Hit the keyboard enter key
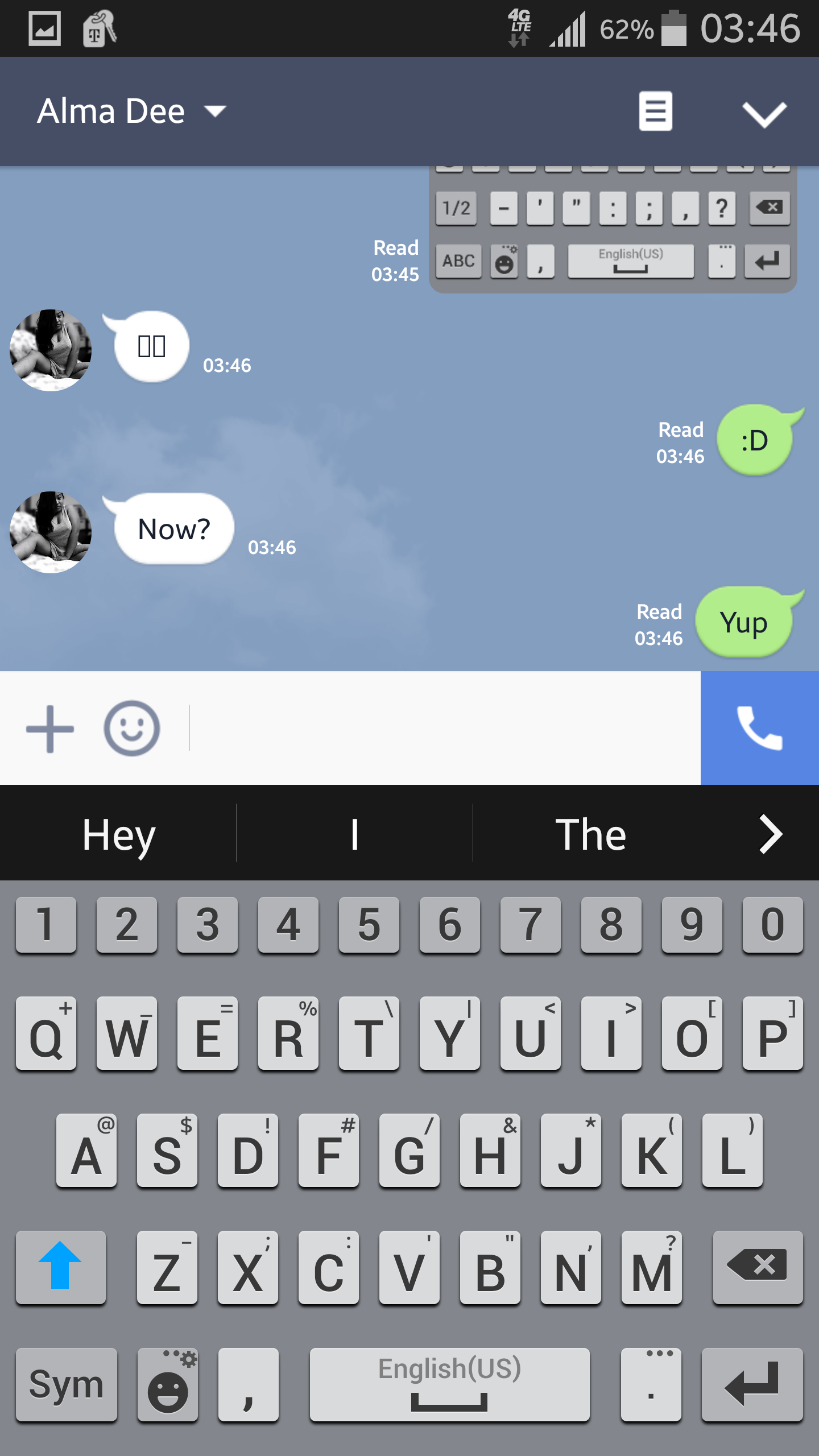 pyautogui.click(x=752, y=1385)
